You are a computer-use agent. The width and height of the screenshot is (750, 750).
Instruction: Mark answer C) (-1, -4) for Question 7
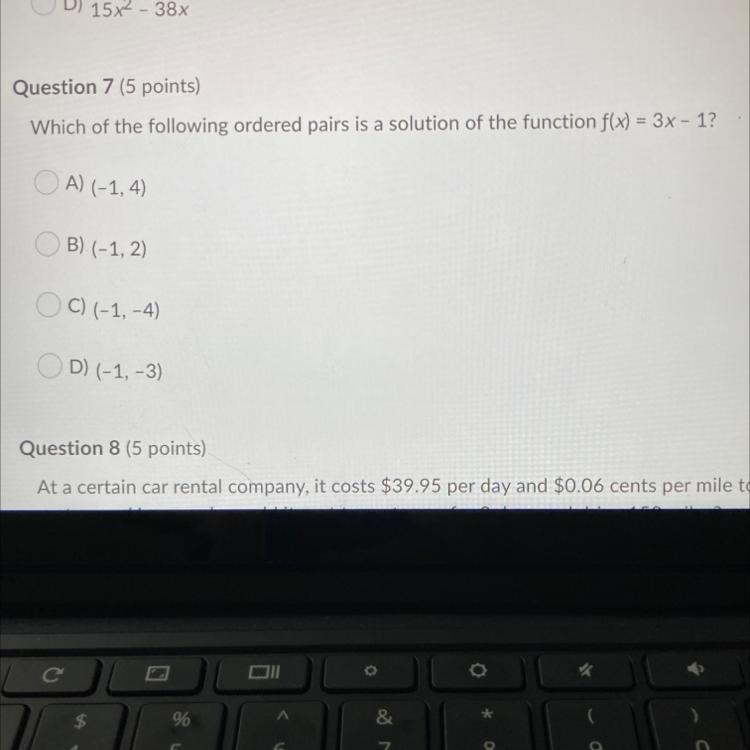(48, 305)
